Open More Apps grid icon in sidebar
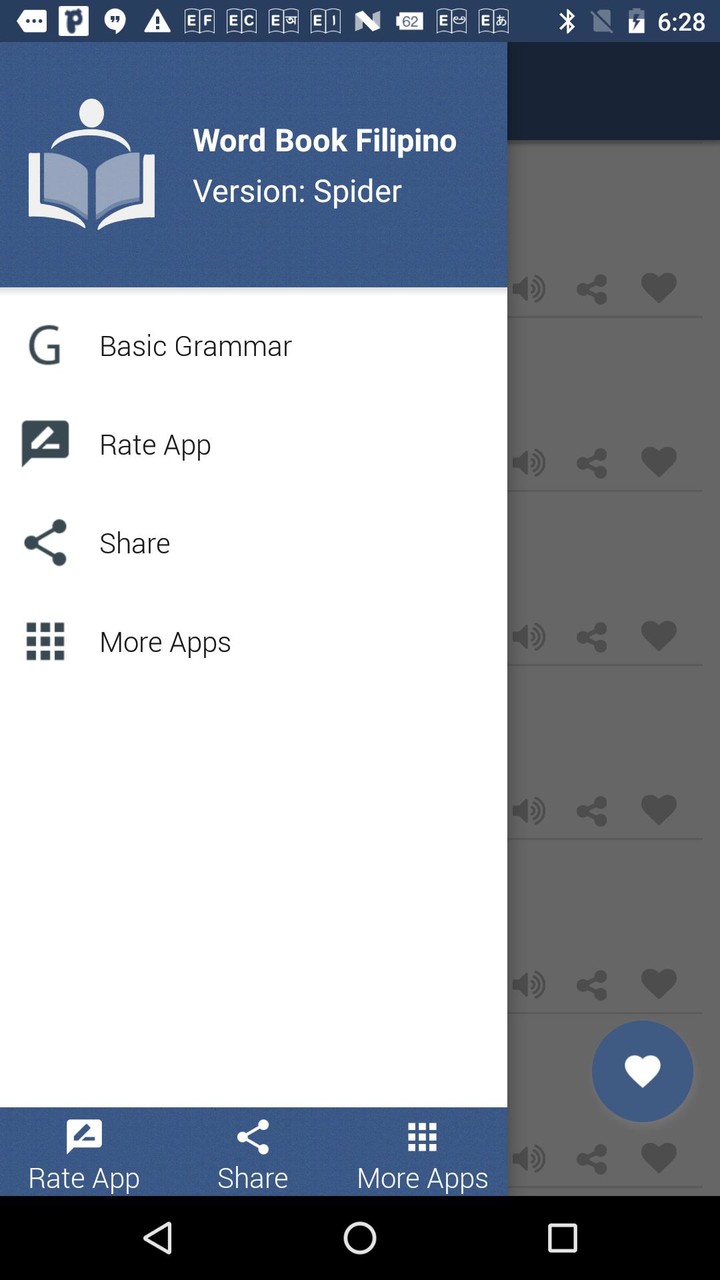The height and width of the screenshot is (1280, 720). pyautogui.click(x=45, y=641)
